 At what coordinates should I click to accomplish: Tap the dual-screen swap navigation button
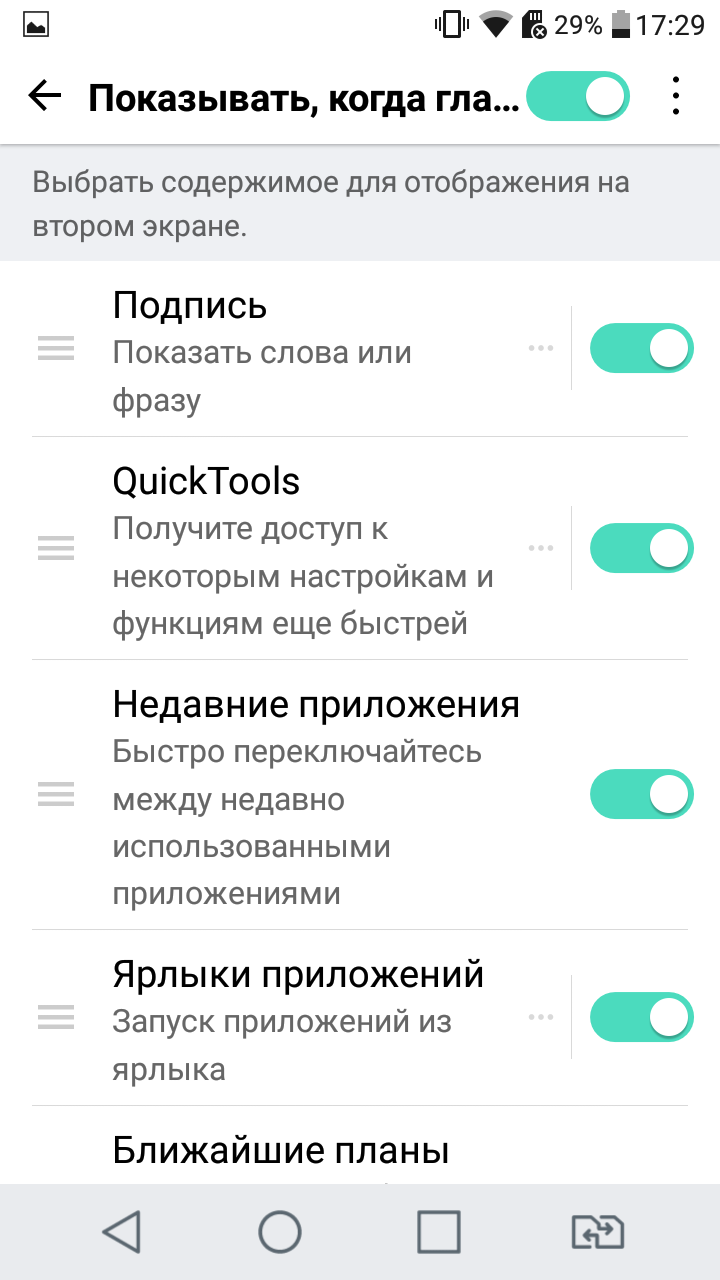598,1232
